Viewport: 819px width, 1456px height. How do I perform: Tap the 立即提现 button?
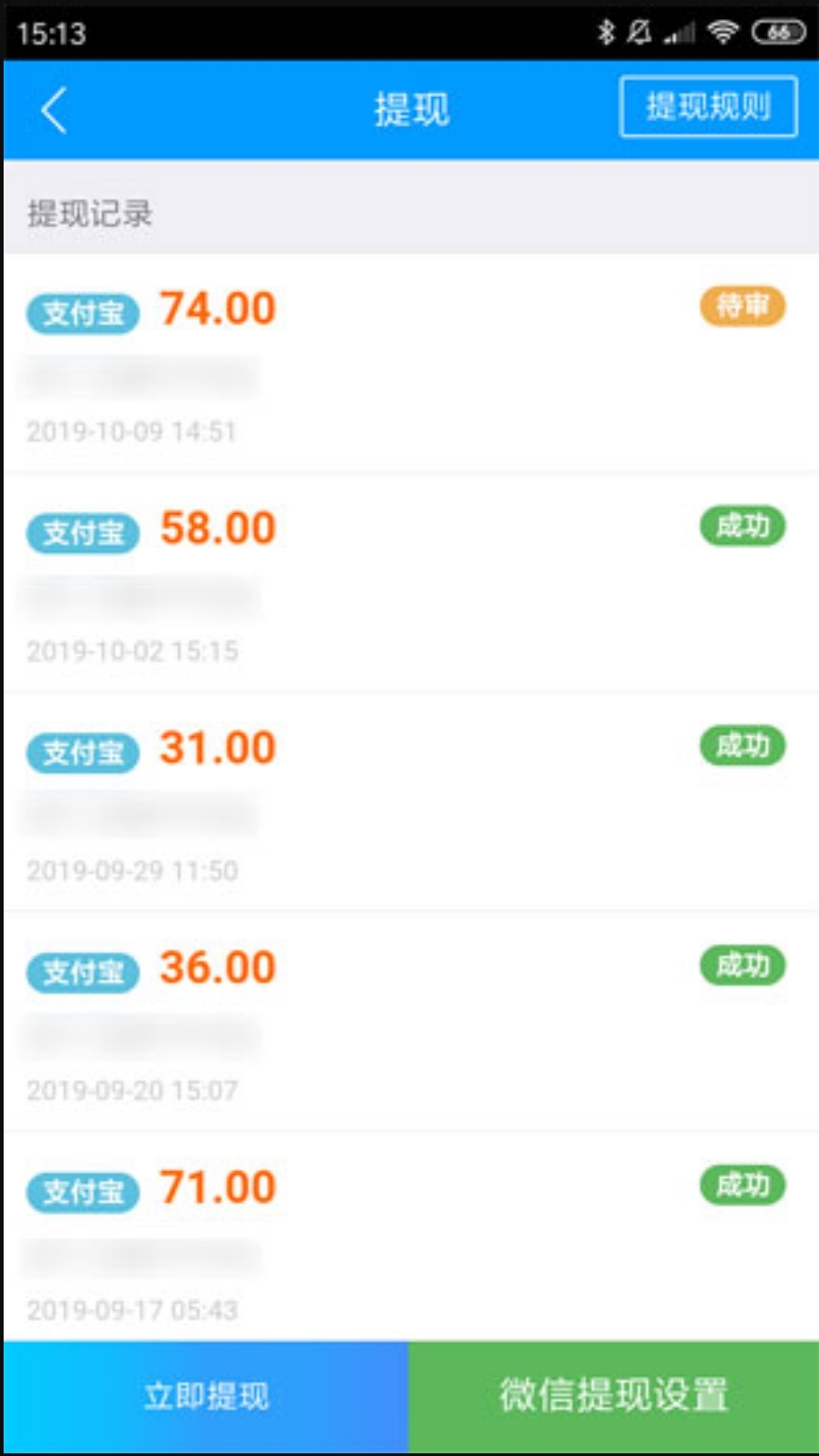click(x=206, y=1396)
